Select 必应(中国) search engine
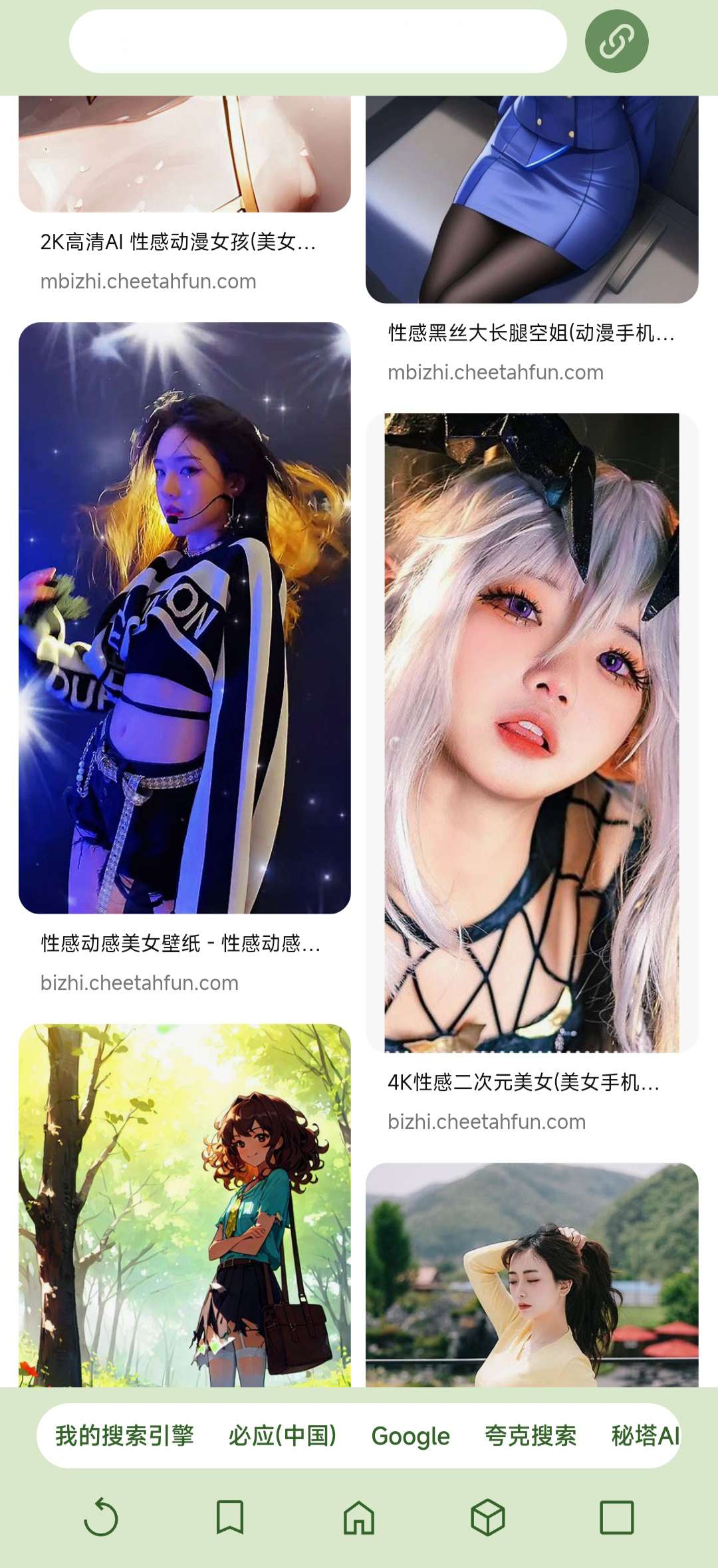 click(283, 1436)
